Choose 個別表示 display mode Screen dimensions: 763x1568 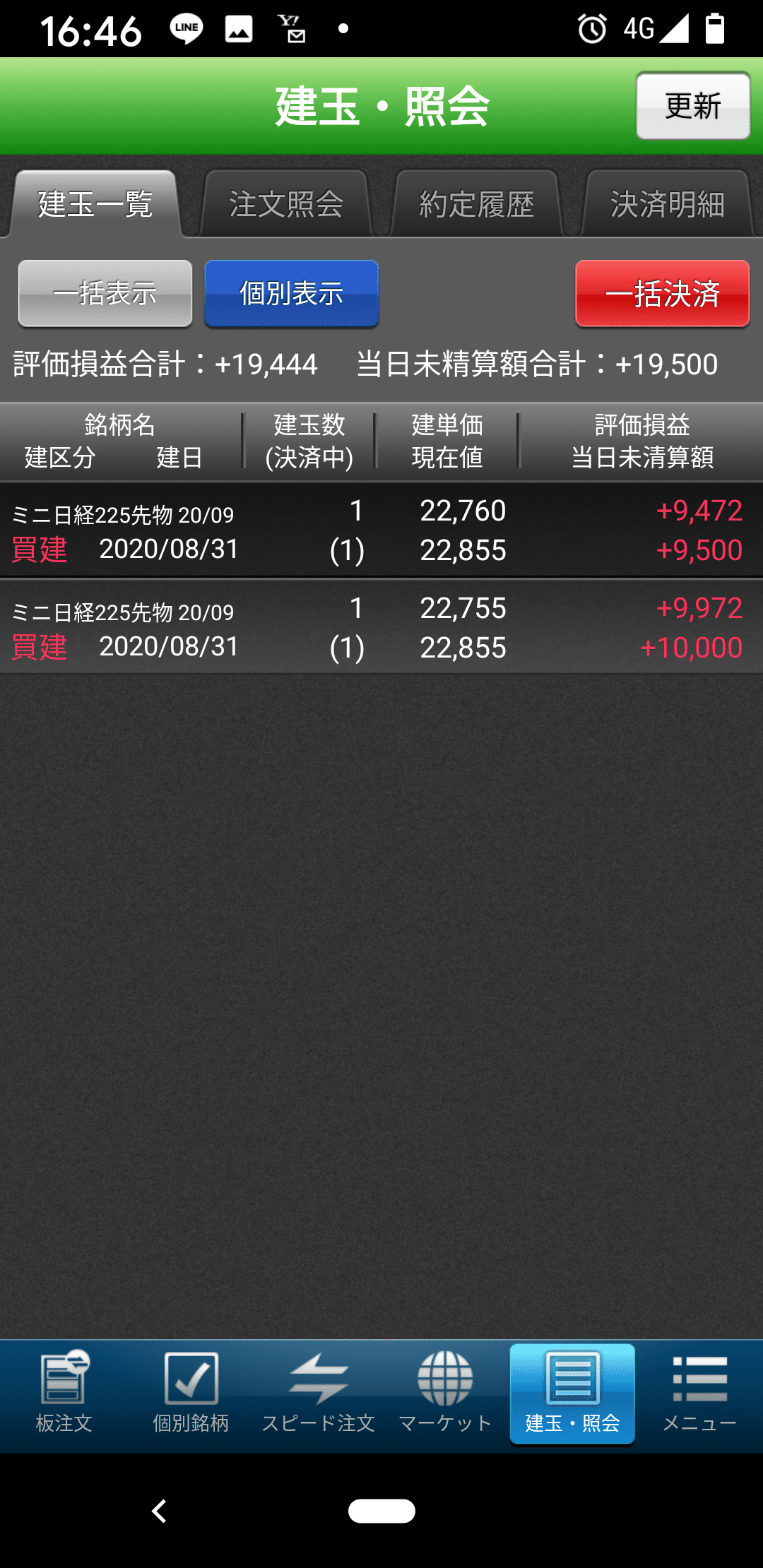pyautogui.click(x=292, y=293)
